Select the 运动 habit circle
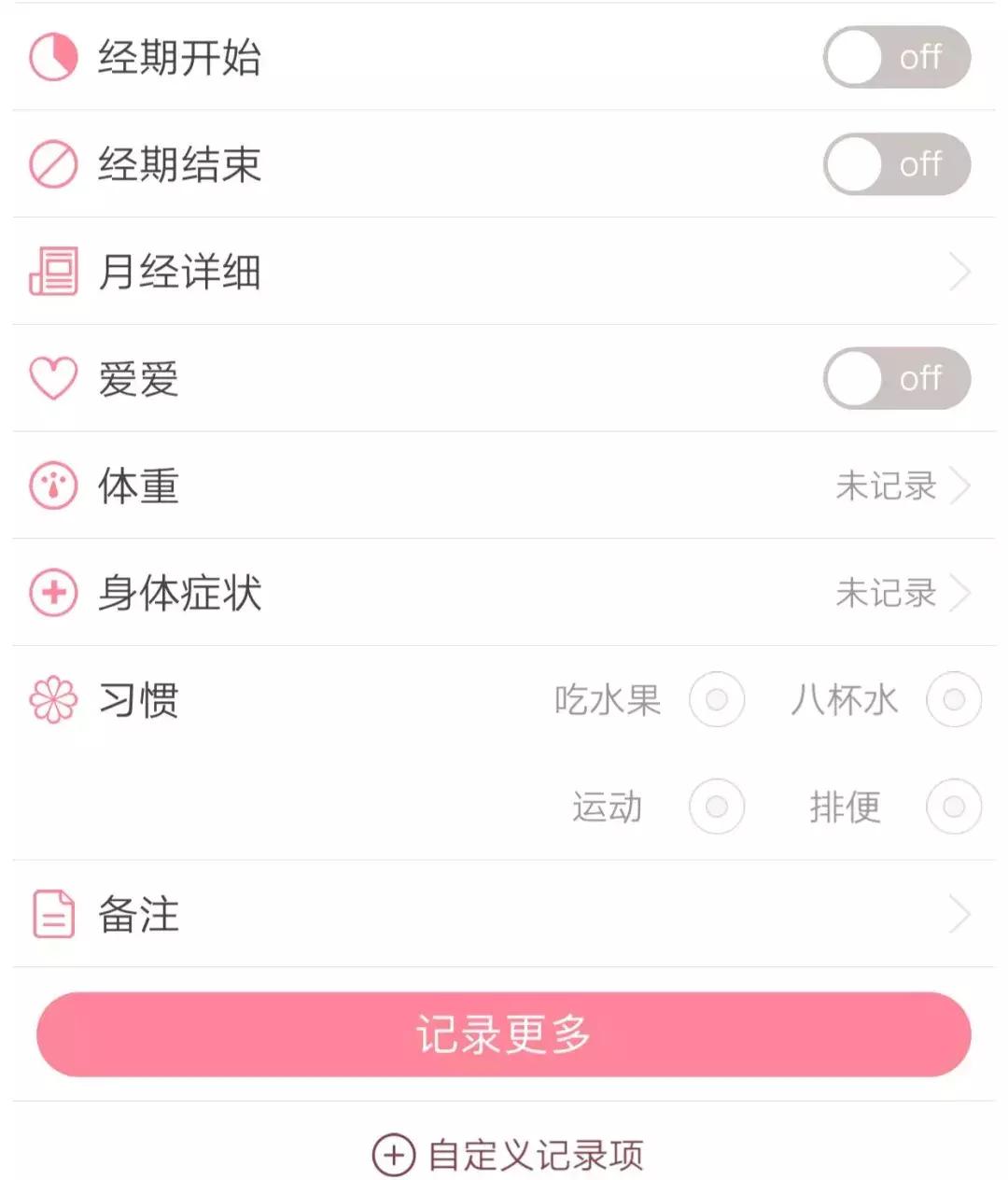Image resolution: width=1008 pixels, height=1180 pixels. tap(716, 807)
